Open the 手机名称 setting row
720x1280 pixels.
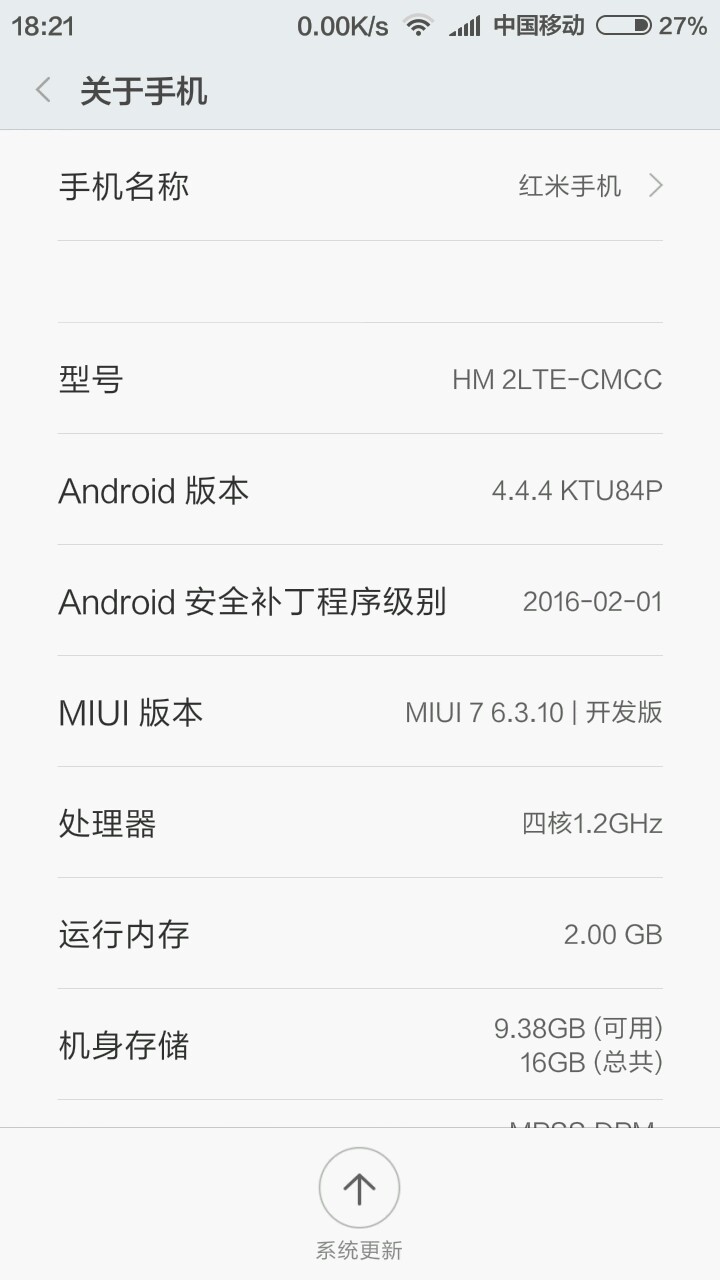coord(360,186)
